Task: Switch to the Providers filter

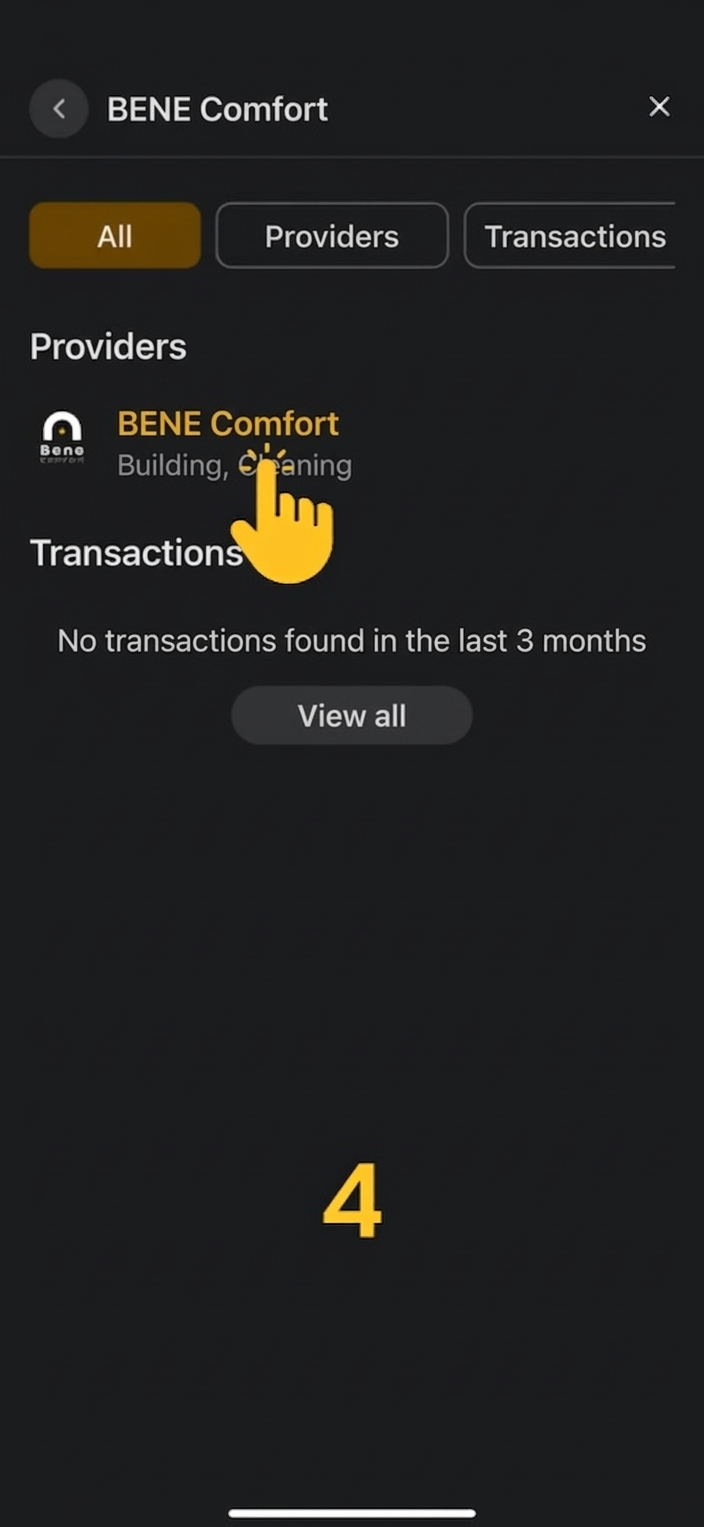Action: click(x=331, y=236)
